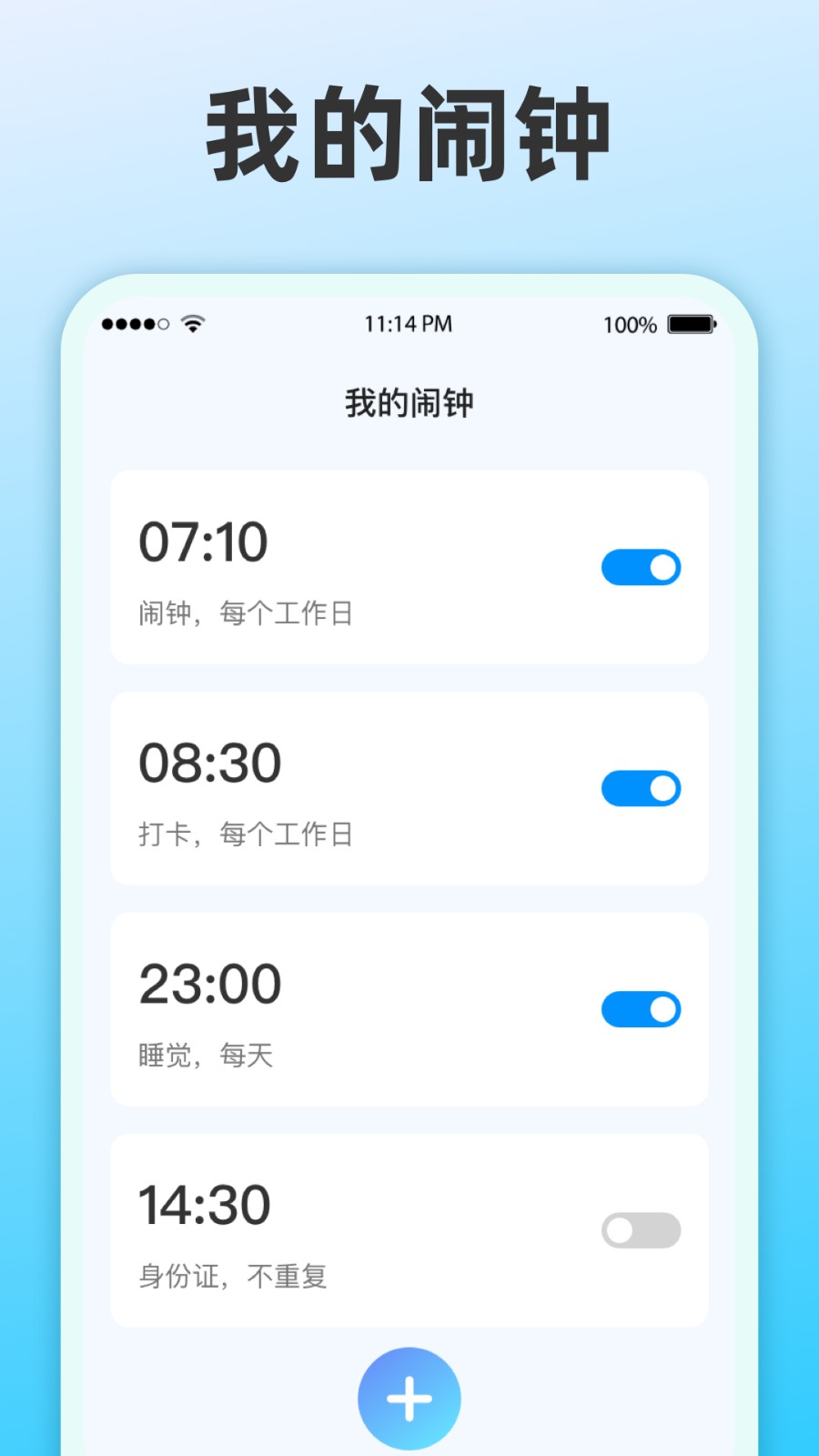Click the 睡觉，每天 repeat label

205,1056
